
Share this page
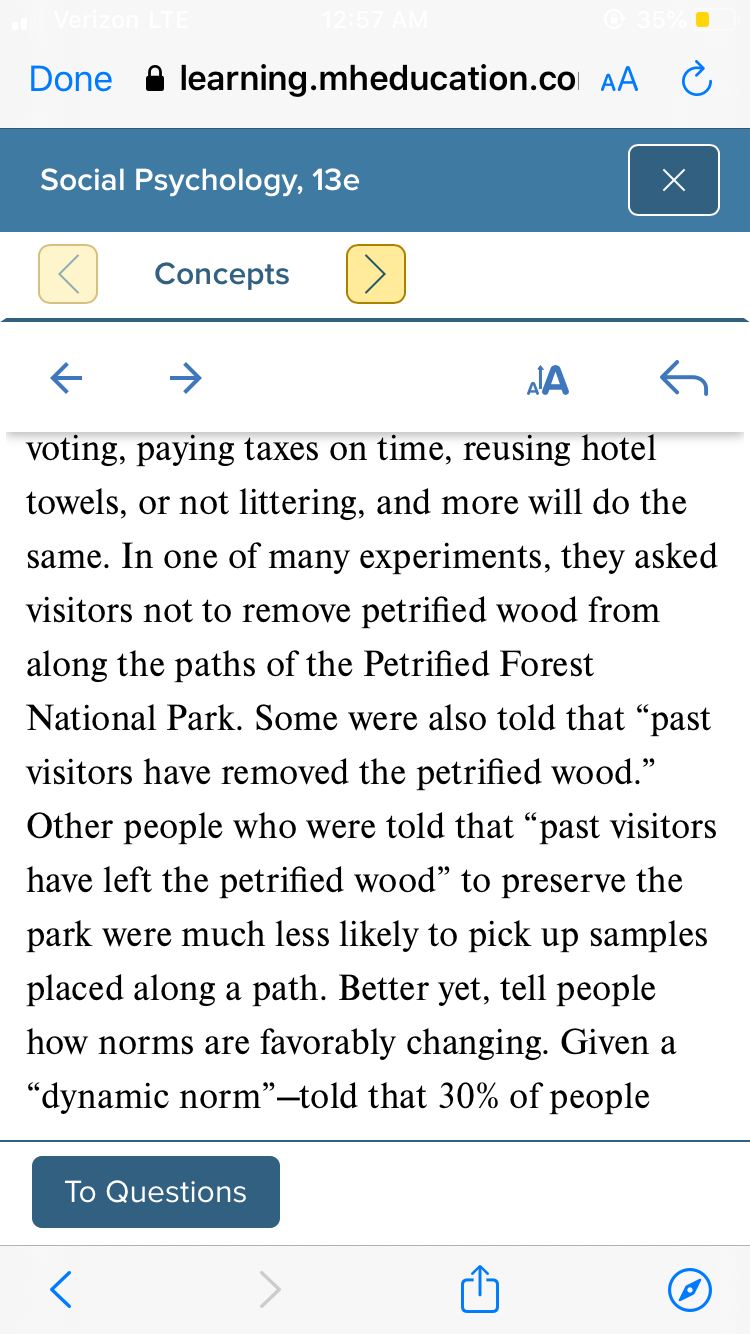pos(479,1288)
